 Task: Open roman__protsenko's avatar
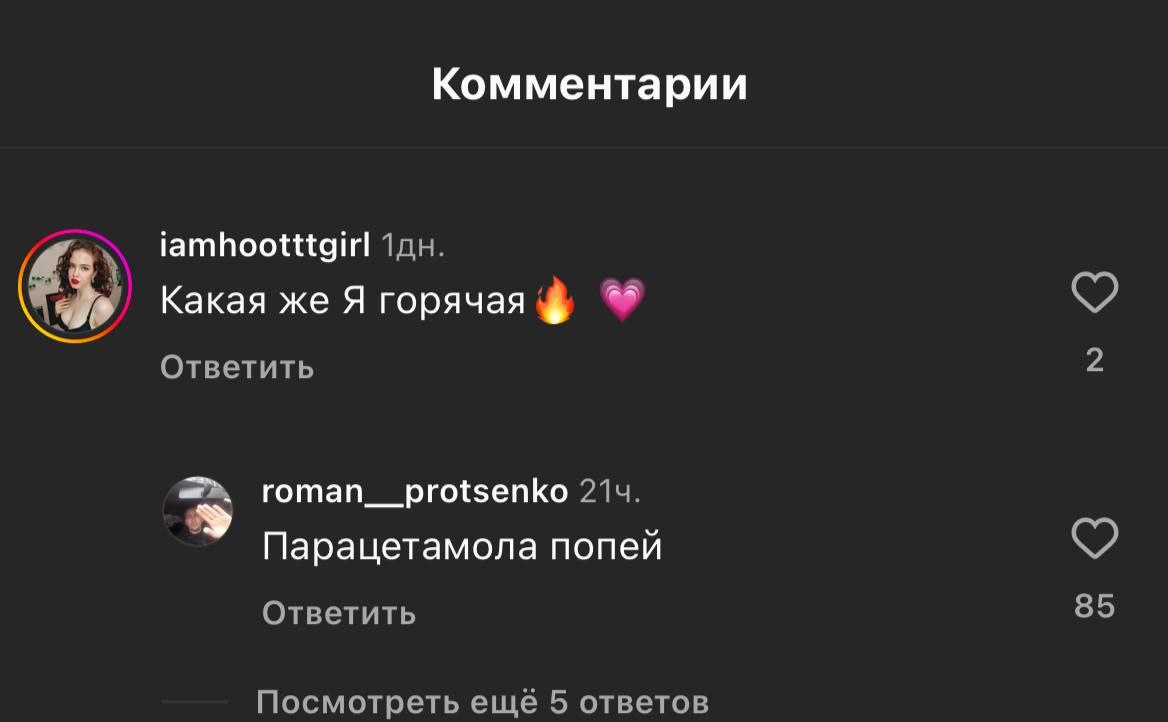(198, 511)
